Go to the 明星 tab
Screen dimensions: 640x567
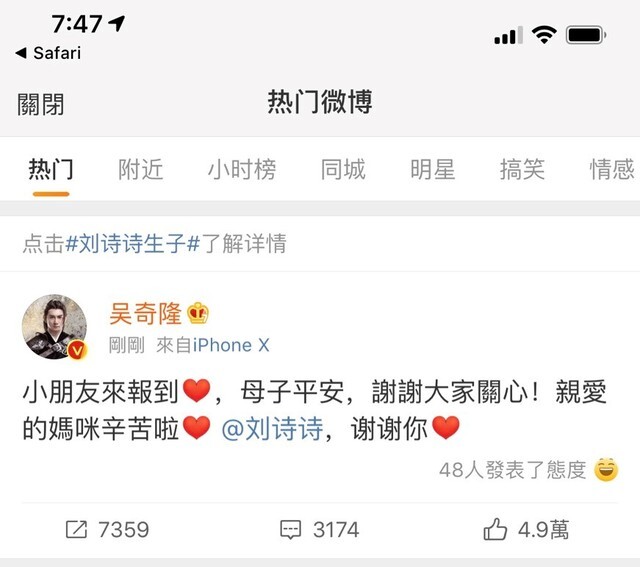click(432, 170)
